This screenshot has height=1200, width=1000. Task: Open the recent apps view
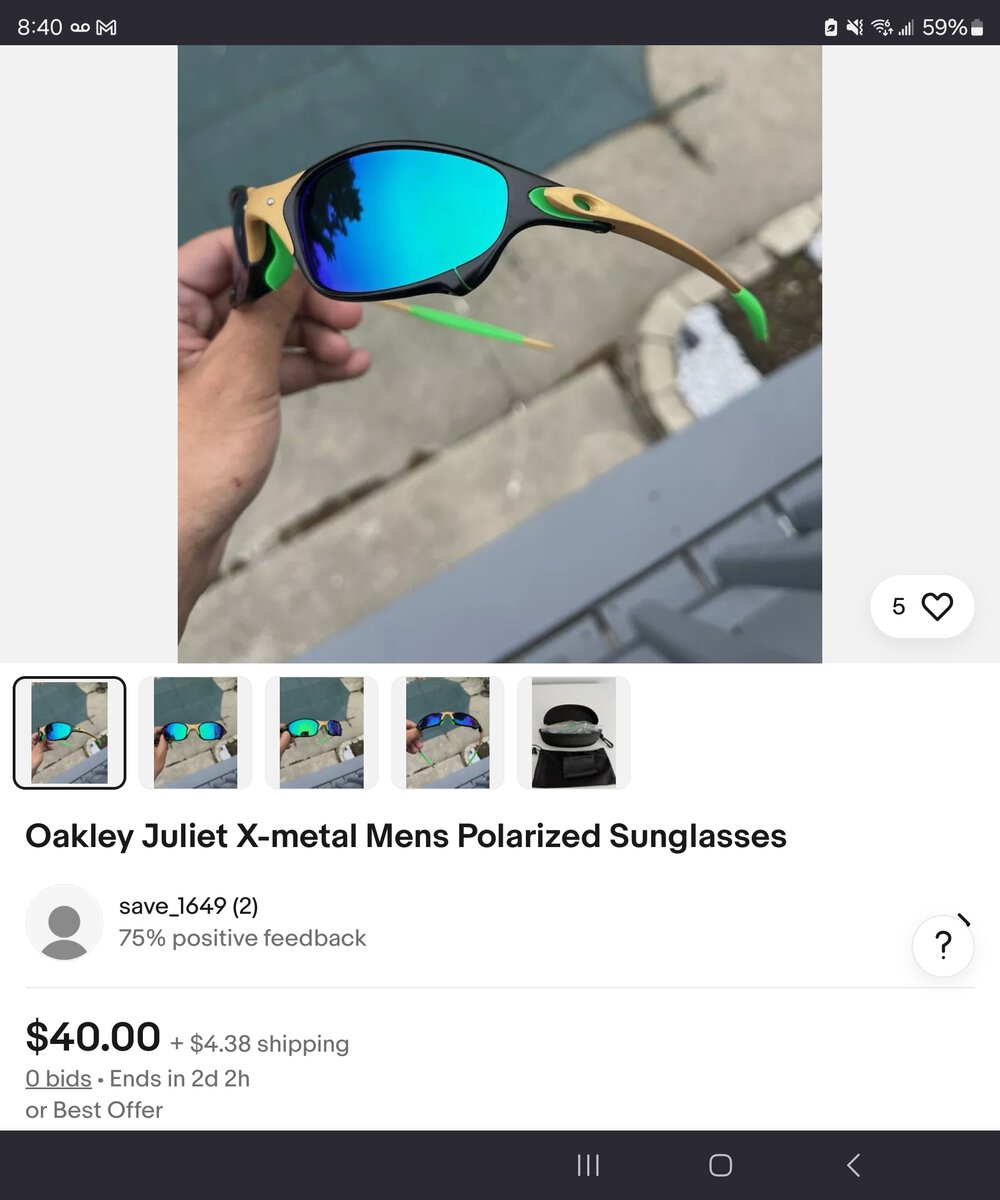588,1165
